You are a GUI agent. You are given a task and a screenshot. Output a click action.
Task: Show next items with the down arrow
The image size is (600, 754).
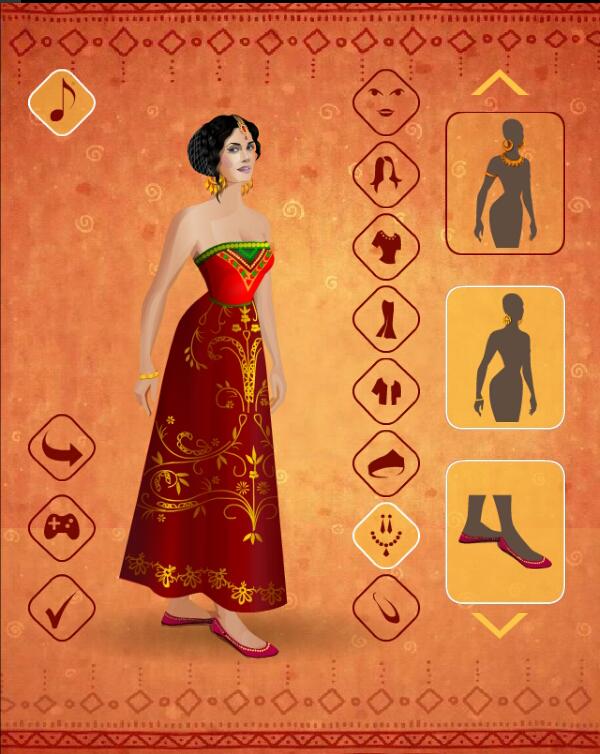click(499, 625)
